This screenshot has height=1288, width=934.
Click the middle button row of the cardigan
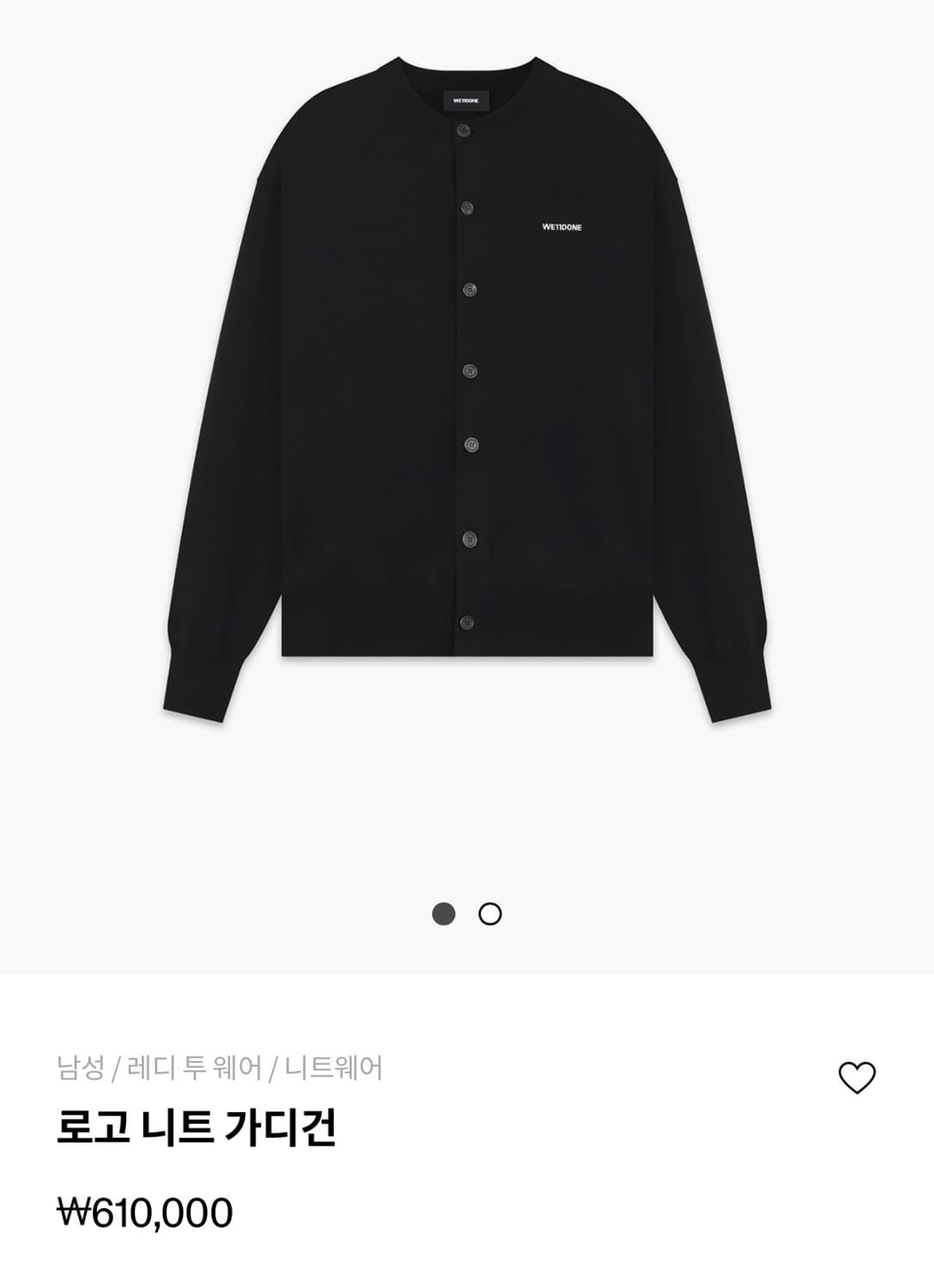pyautogui.click(x=469, y=373)
